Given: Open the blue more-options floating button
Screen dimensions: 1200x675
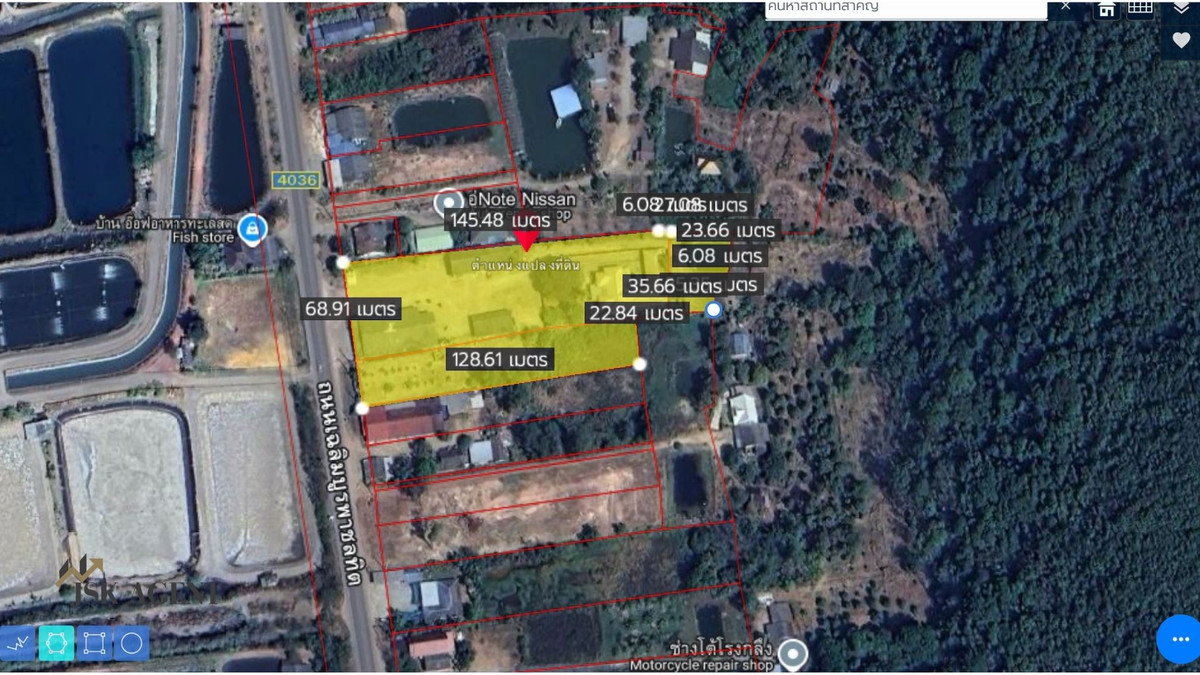Looking at the screenshot, I should tap(1178, 639).
